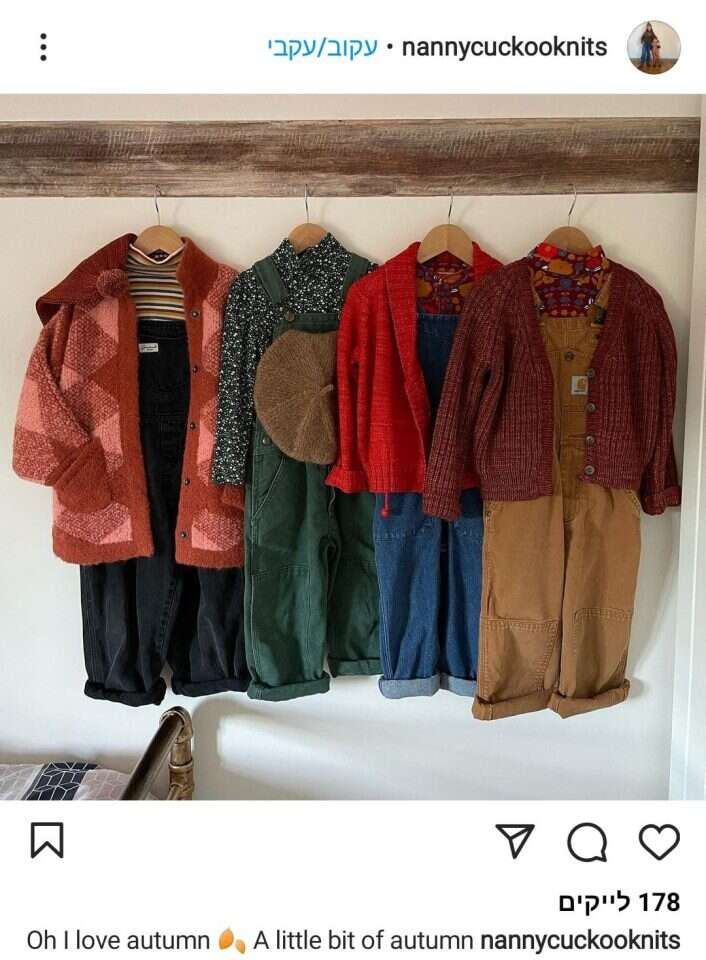The image size is (706, 960).
Task: View the 178 likes list
Action: [x=618, y=902]
